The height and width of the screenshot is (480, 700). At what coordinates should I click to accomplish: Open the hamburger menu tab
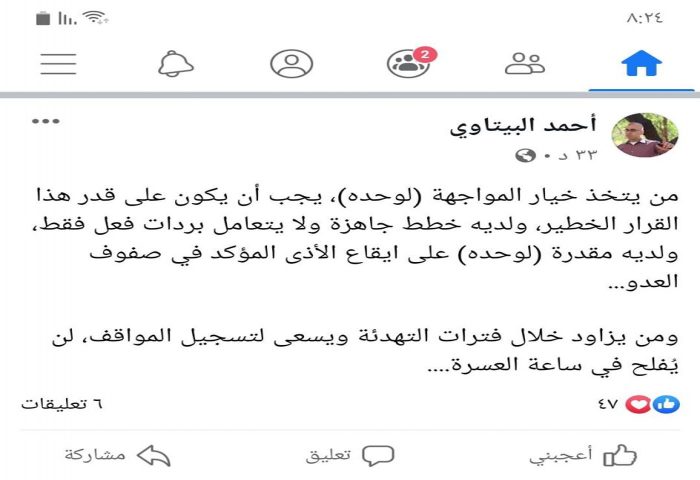[58, 64]
